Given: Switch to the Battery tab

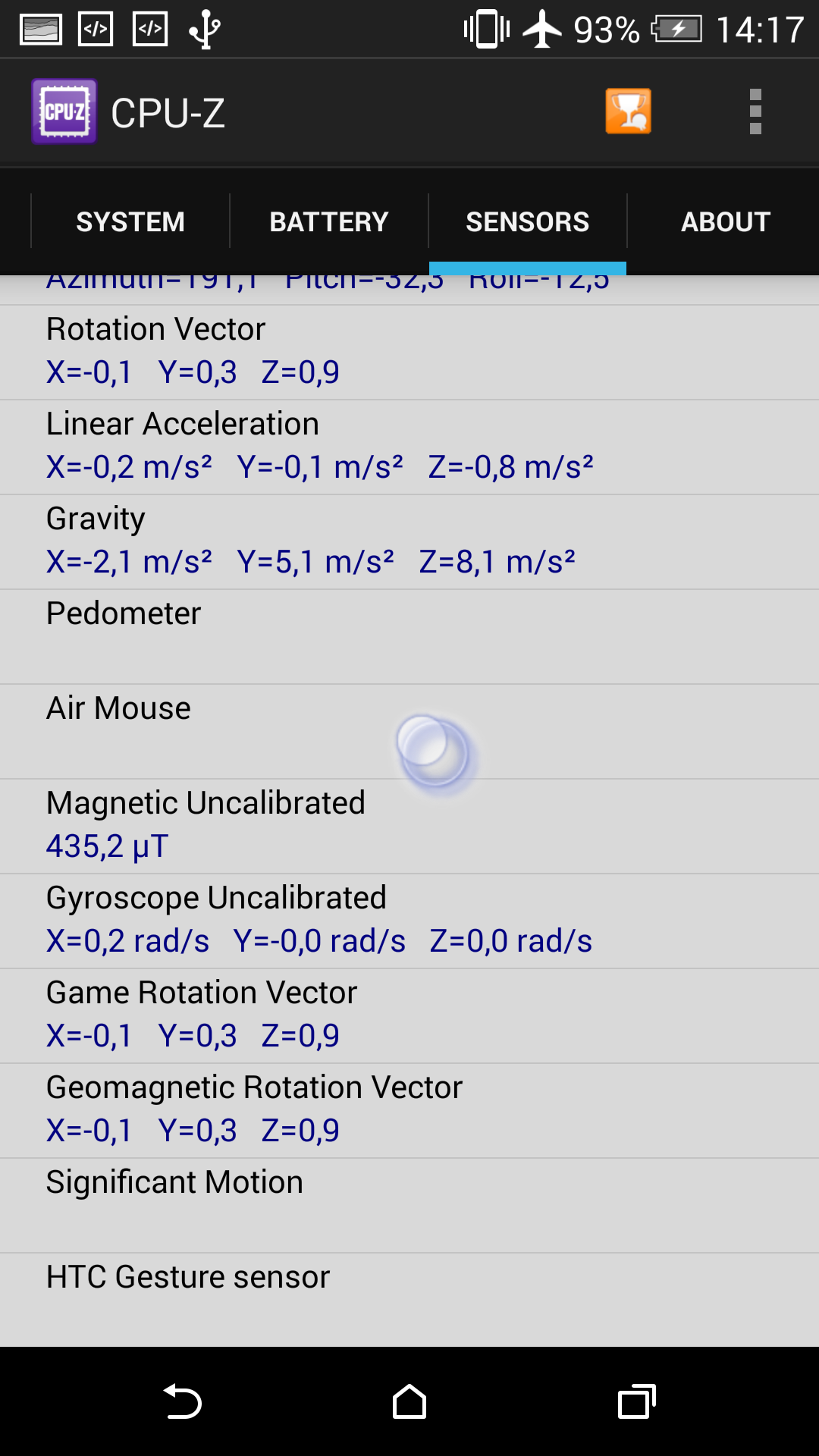Looking at the screenshot, I should 329,221.
